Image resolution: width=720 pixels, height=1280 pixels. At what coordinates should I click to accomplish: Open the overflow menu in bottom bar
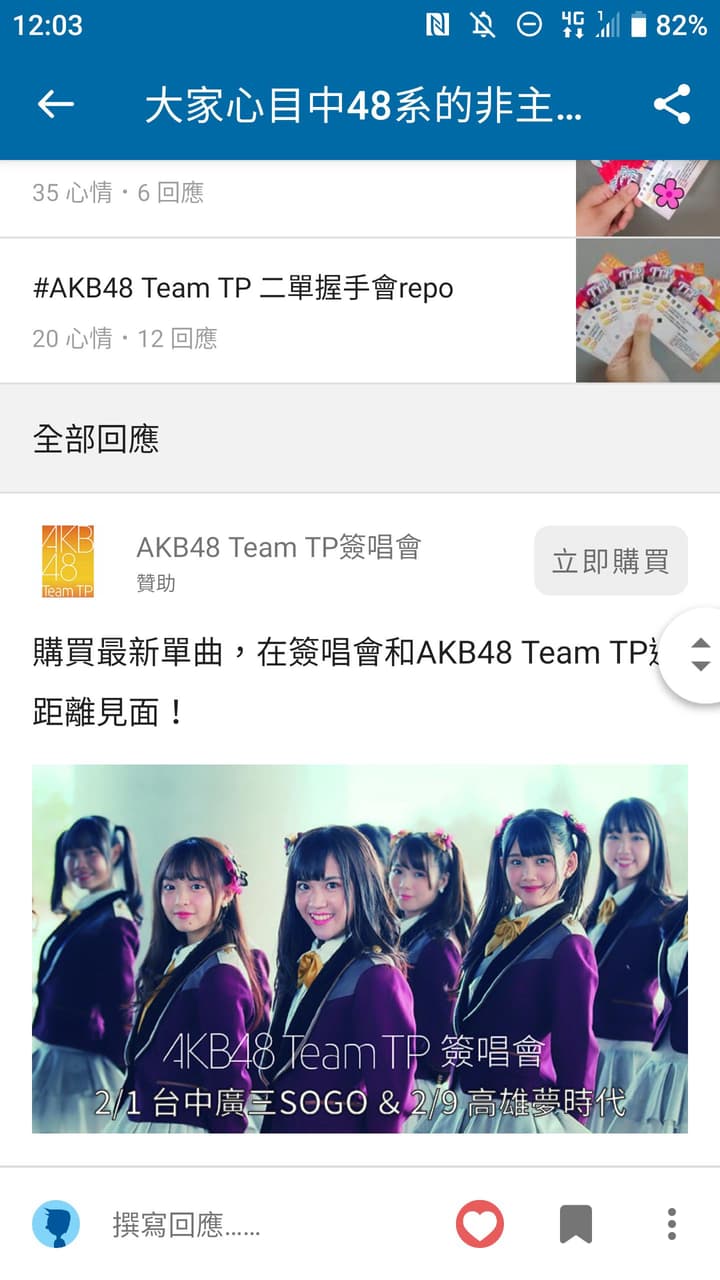tap(672, 1224)
